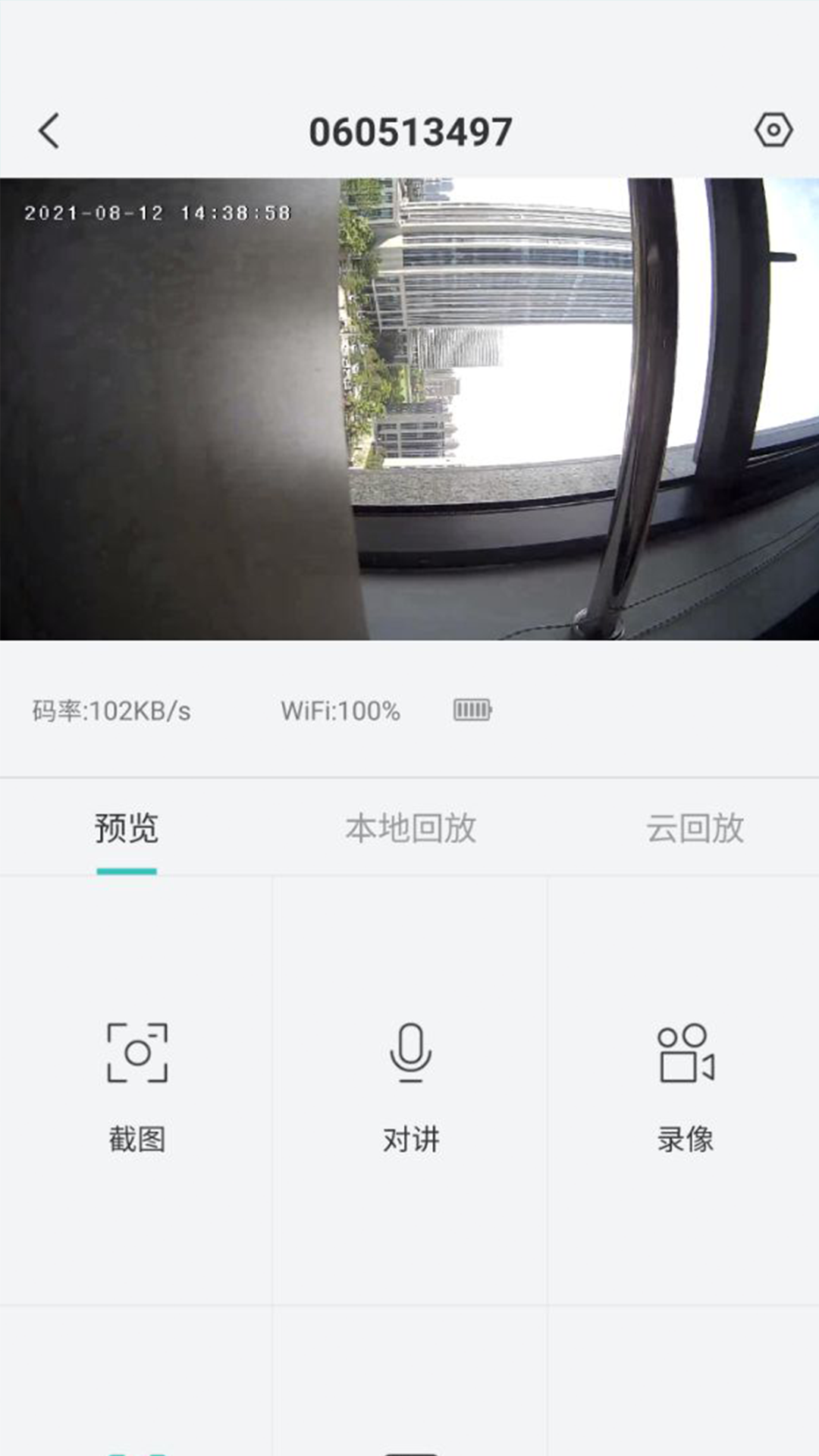This screenshot has width=819, height=1456.
Task: Toggle intercom mode for the camera
Action: tap(409, 1137)
